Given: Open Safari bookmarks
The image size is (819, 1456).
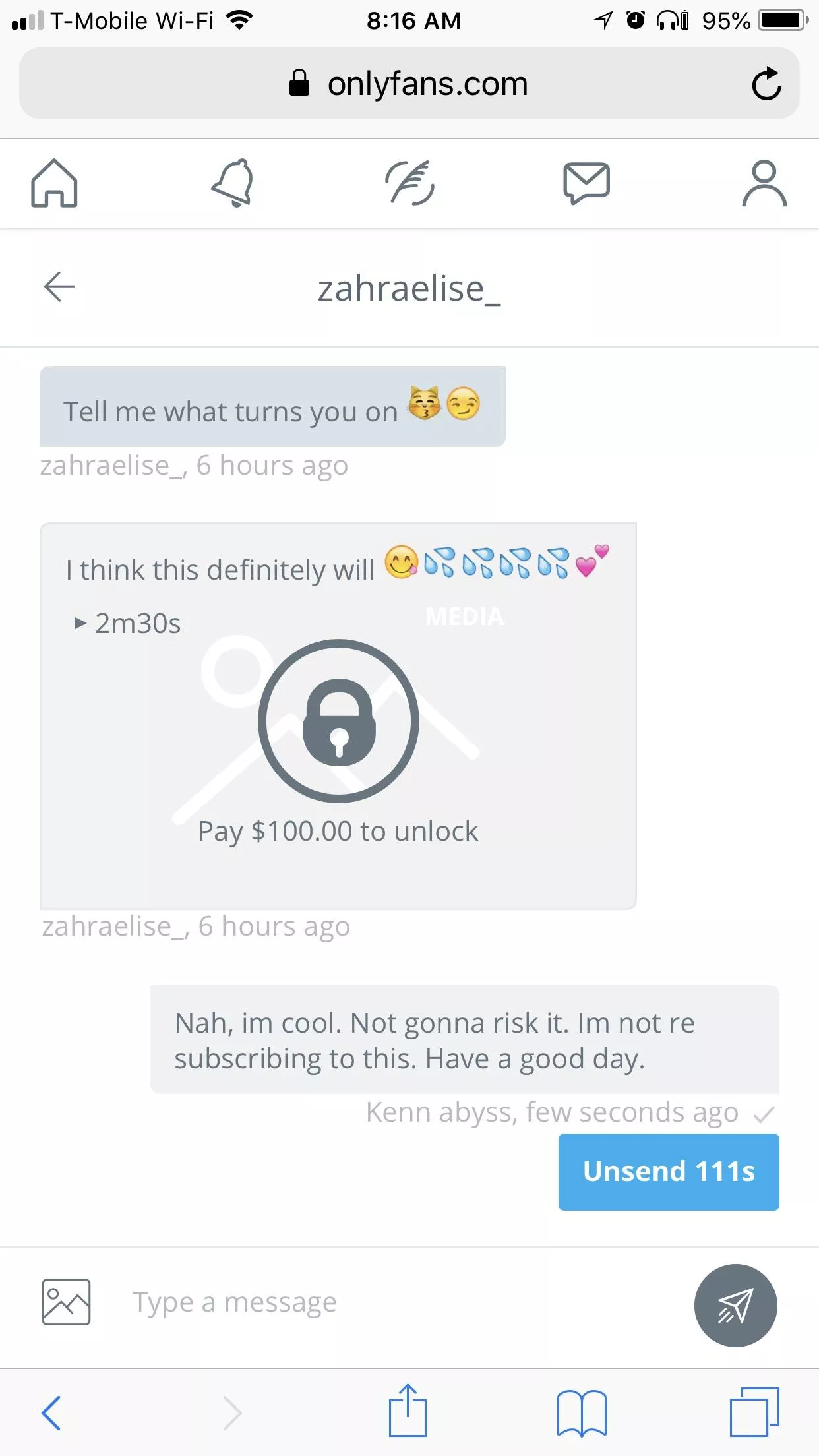Looking at the screenshot, I should pyautogui.click(x=581, y=1412).
